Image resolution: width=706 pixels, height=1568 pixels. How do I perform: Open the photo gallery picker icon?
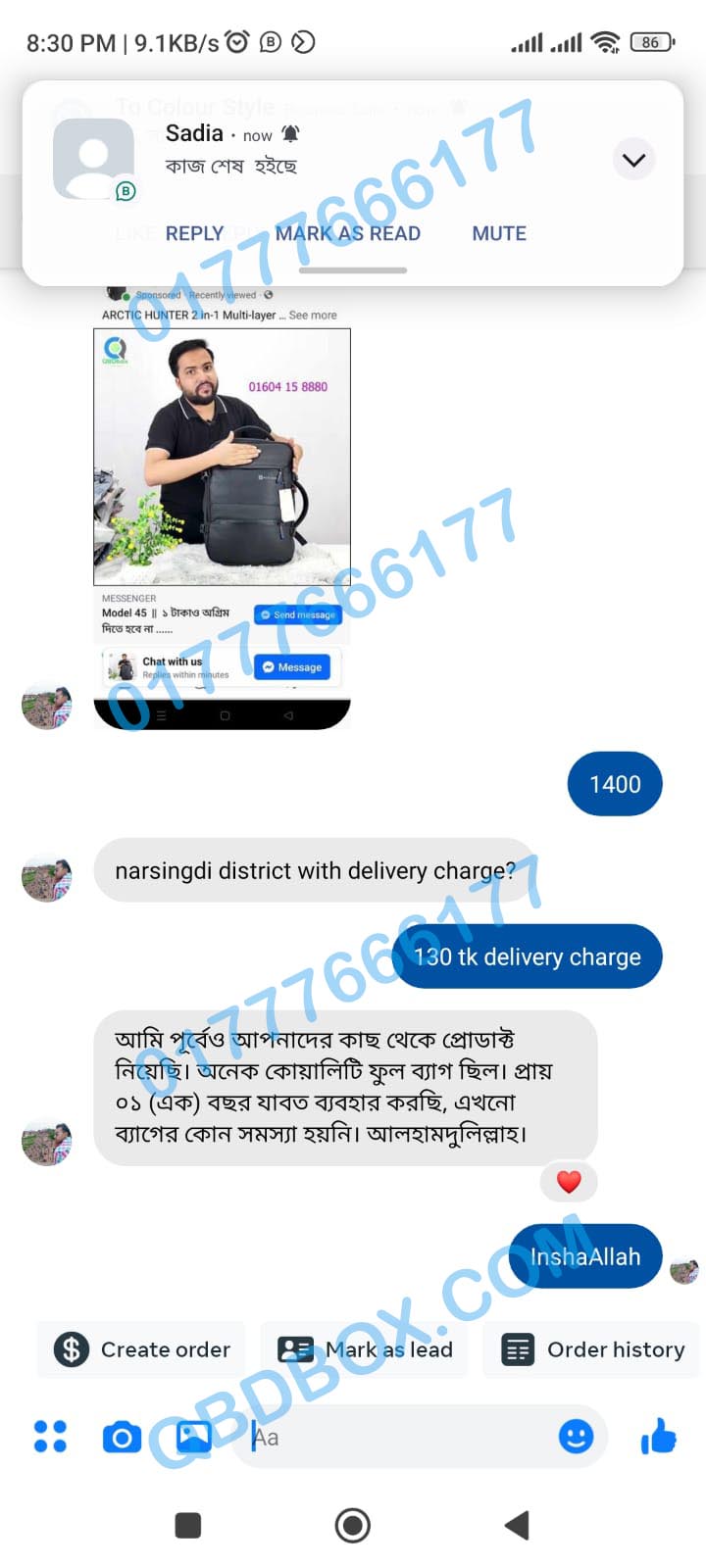(194, 1436)
